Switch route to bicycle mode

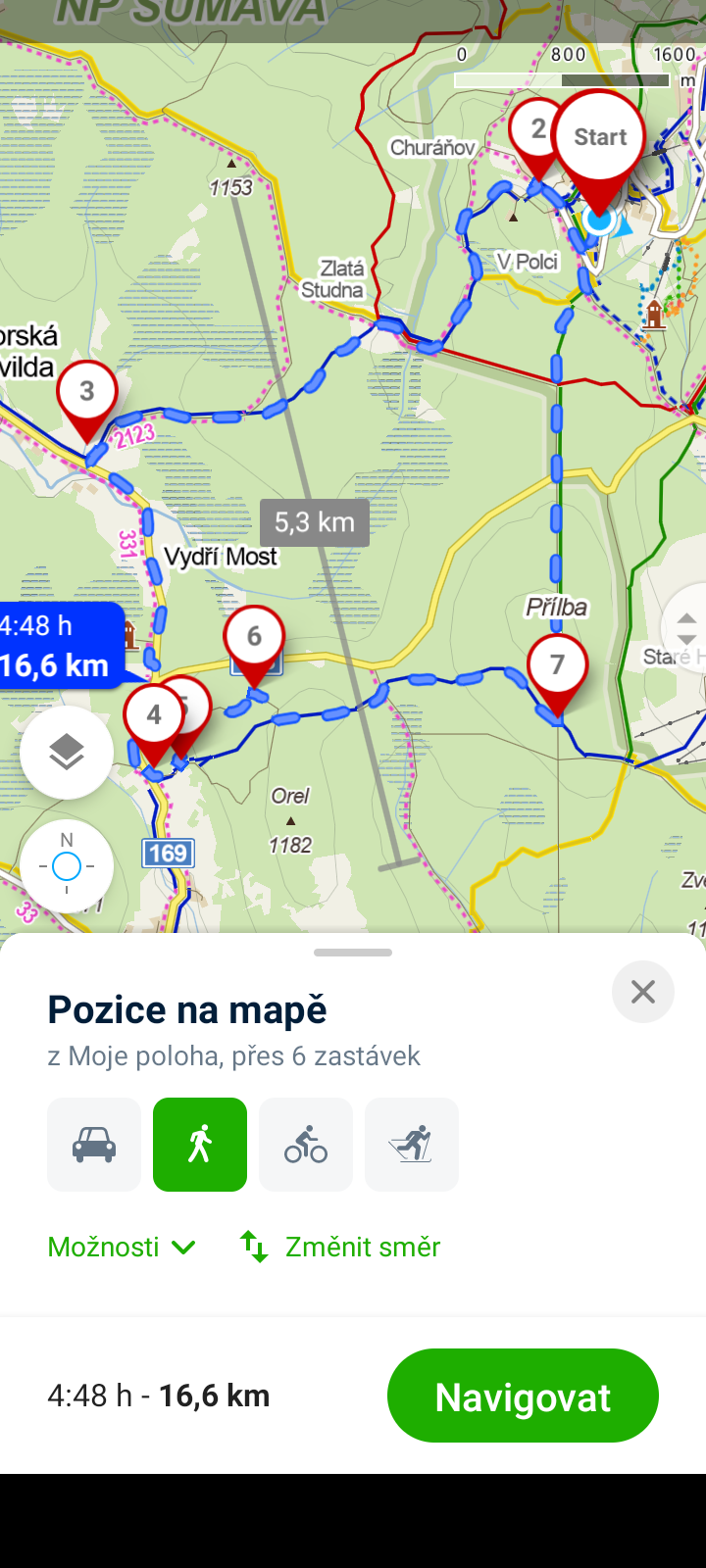306,1145
